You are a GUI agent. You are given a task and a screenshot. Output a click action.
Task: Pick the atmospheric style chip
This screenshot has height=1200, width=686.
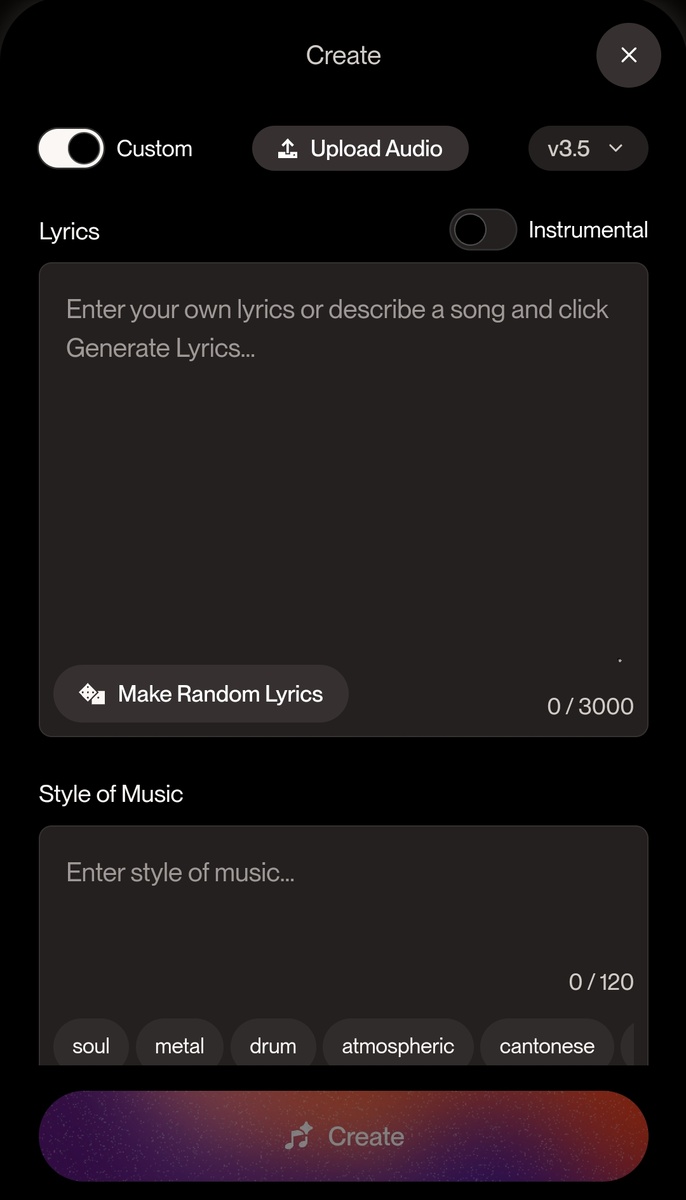(x=398, y=1046)
